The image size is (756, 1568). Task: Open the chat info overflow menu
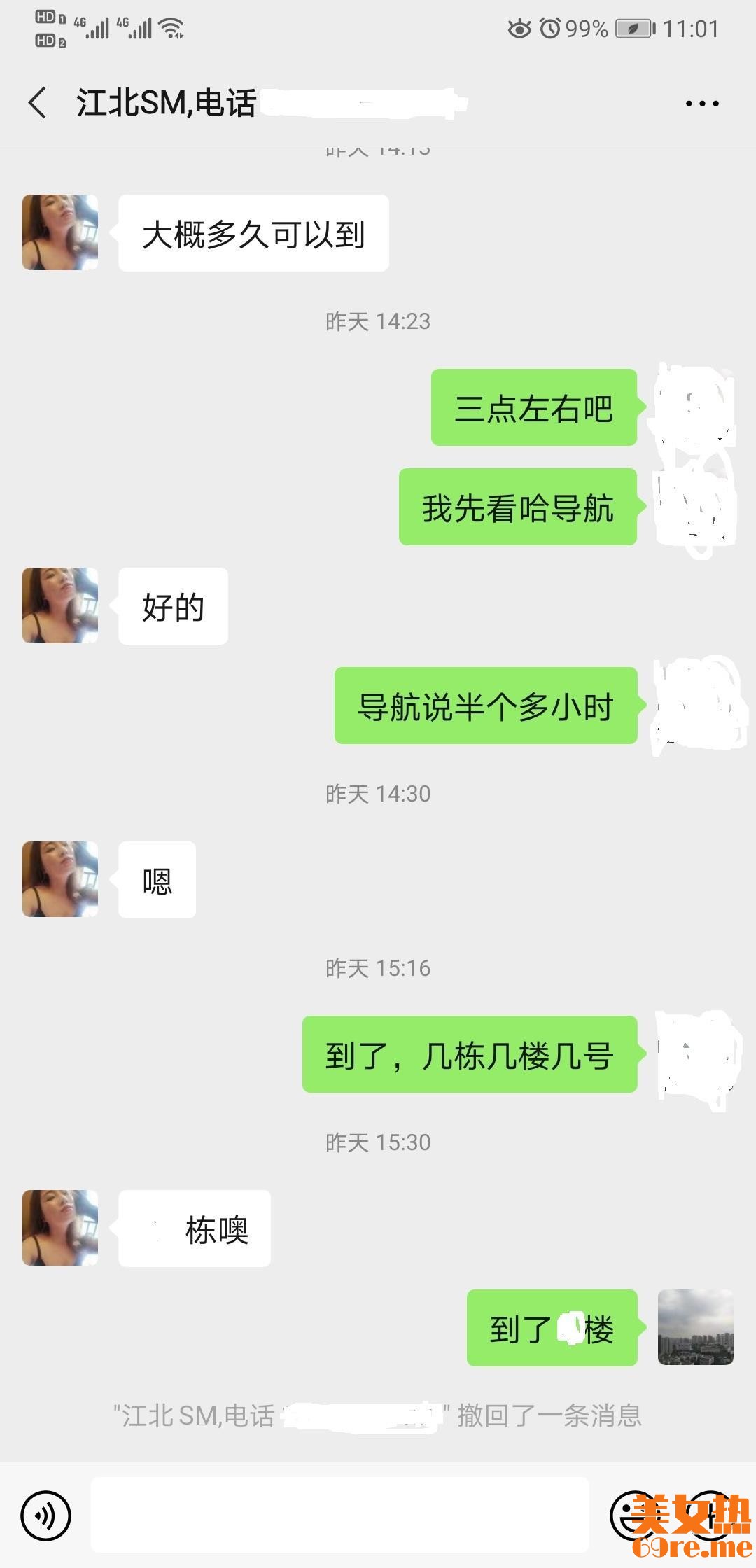701,103
